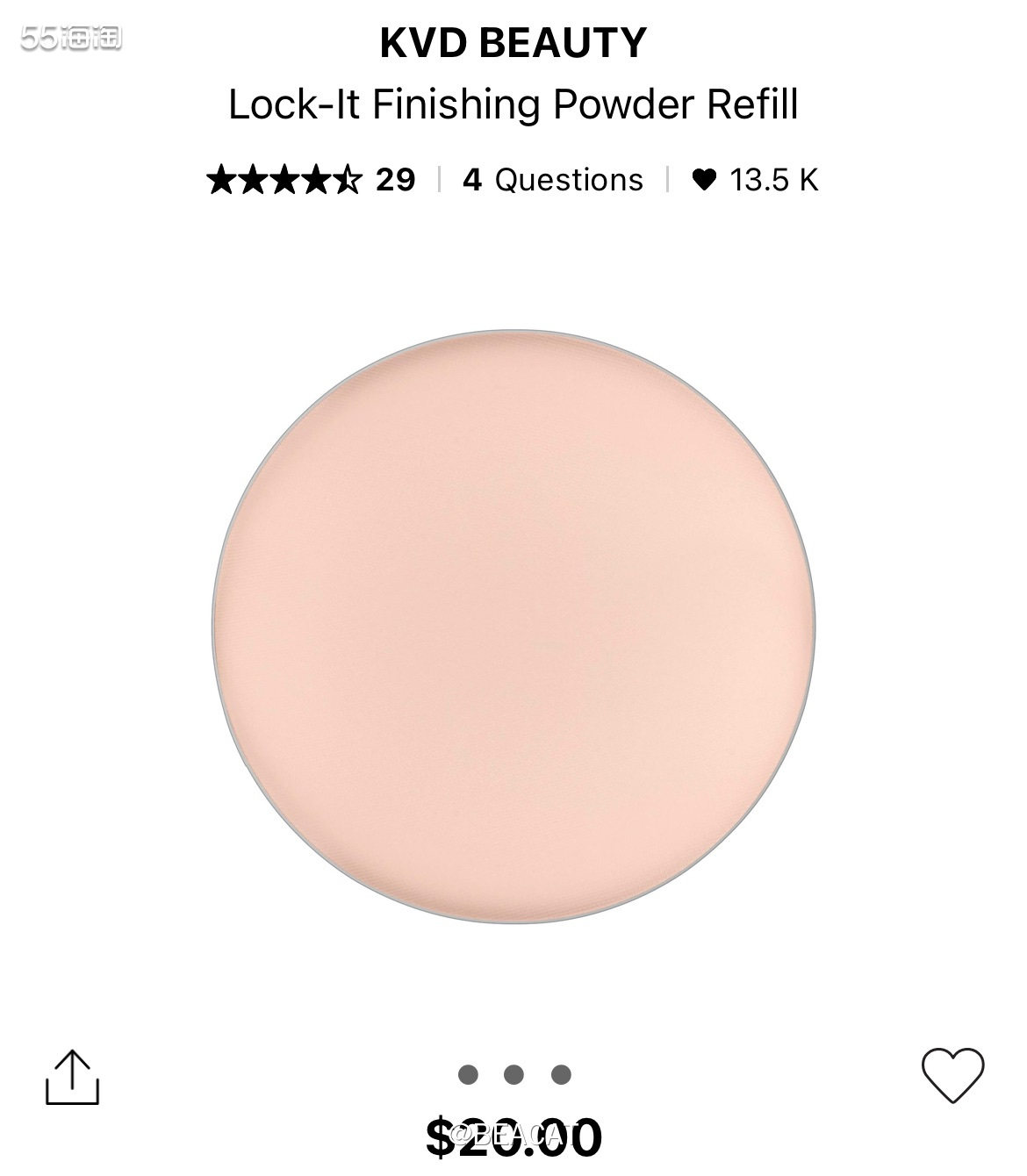Share this powder refill product
1027x1176 pixels.
(73, 1077)
